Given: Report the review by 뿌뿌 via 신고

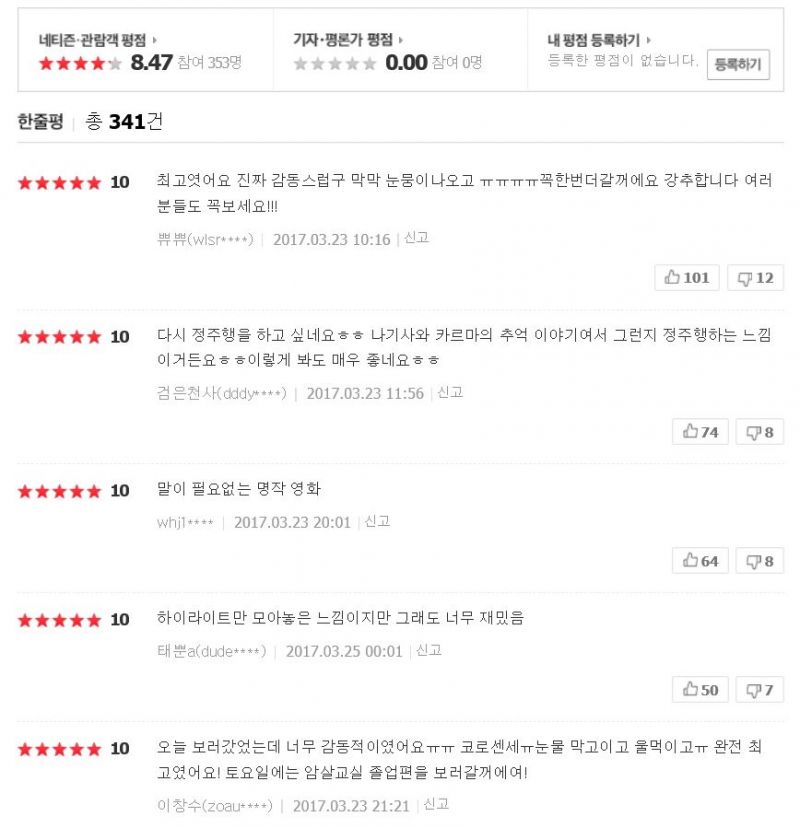Looking at the screenshot, I should point(416,238).
